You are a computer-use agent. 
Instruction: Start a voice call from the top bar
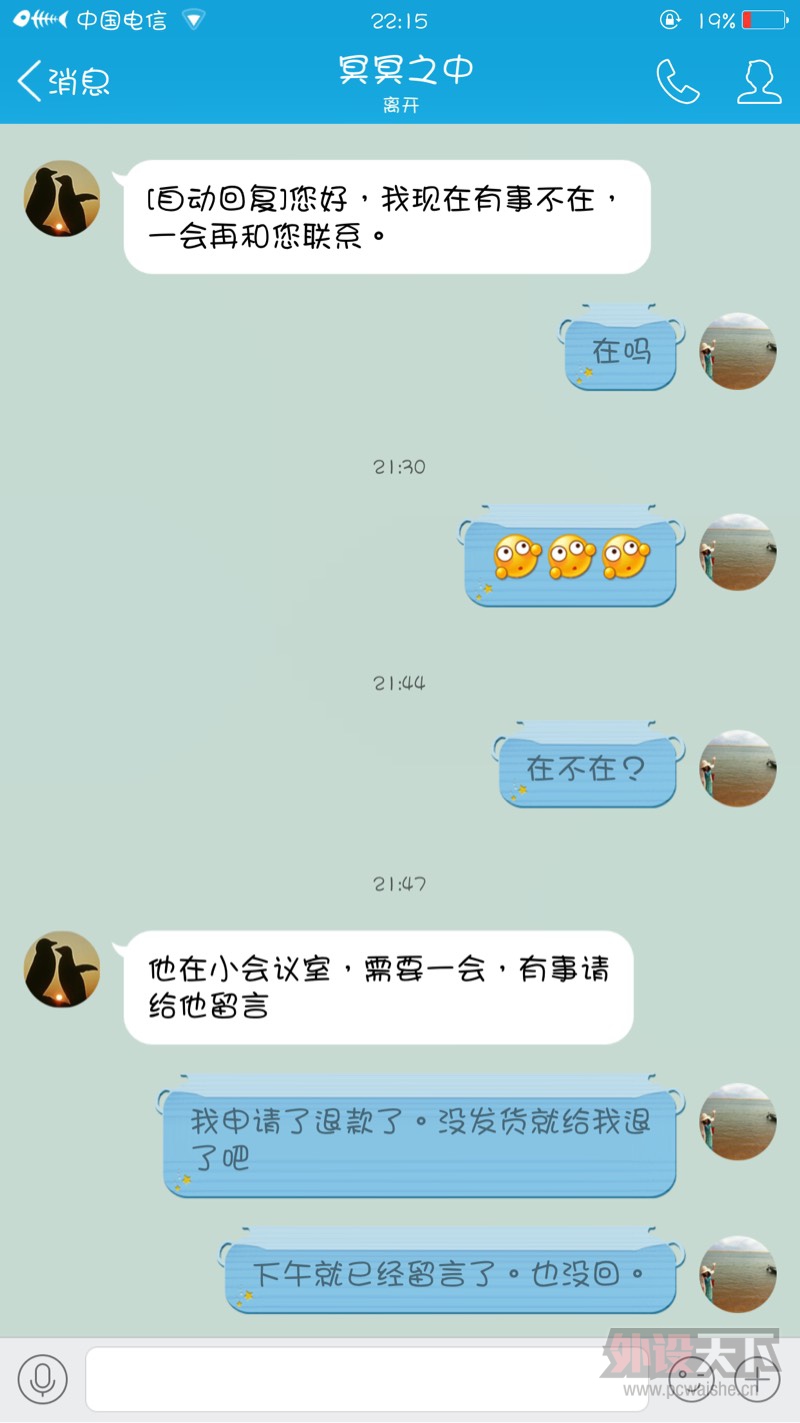click(x=677, y=80)
